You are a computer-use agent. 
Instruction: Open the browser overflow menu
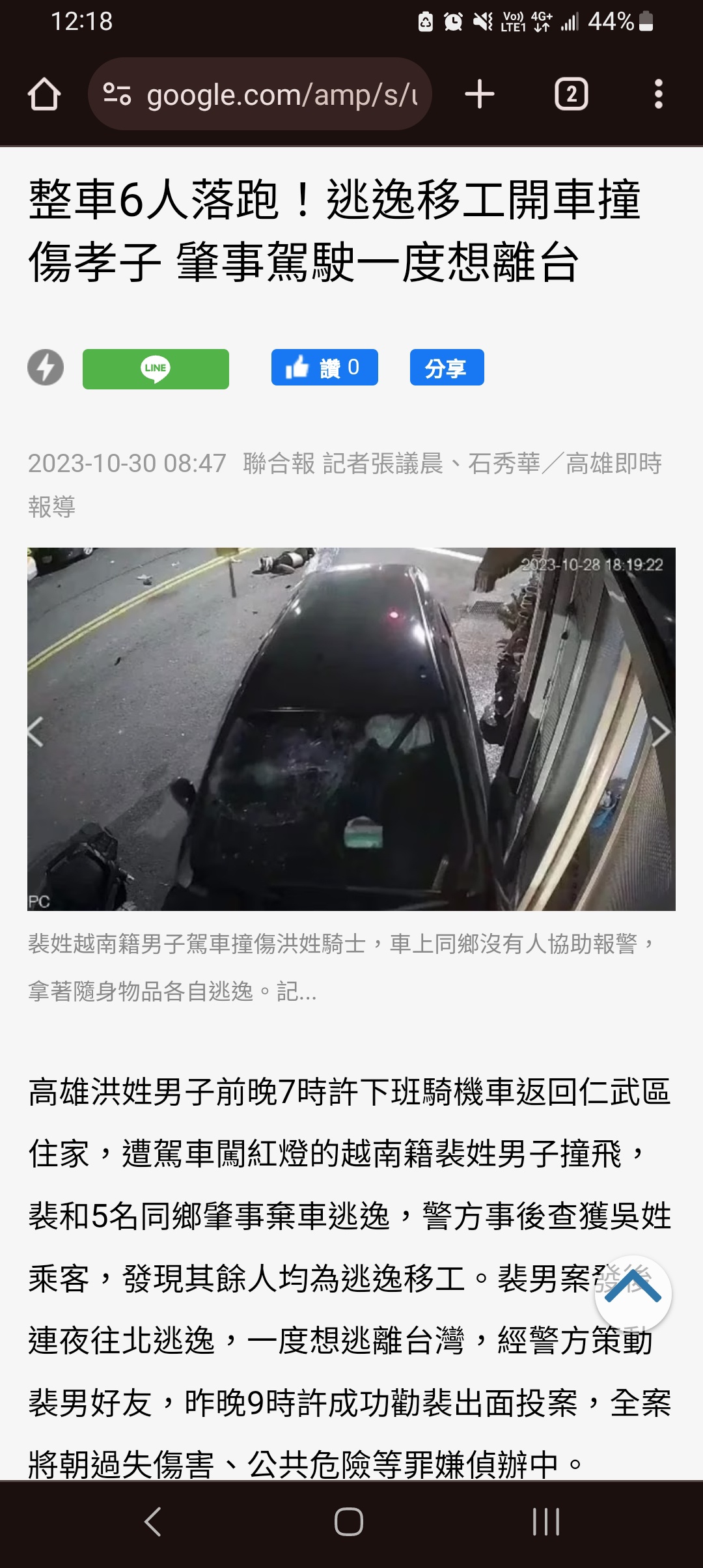[x=658, y=94]
